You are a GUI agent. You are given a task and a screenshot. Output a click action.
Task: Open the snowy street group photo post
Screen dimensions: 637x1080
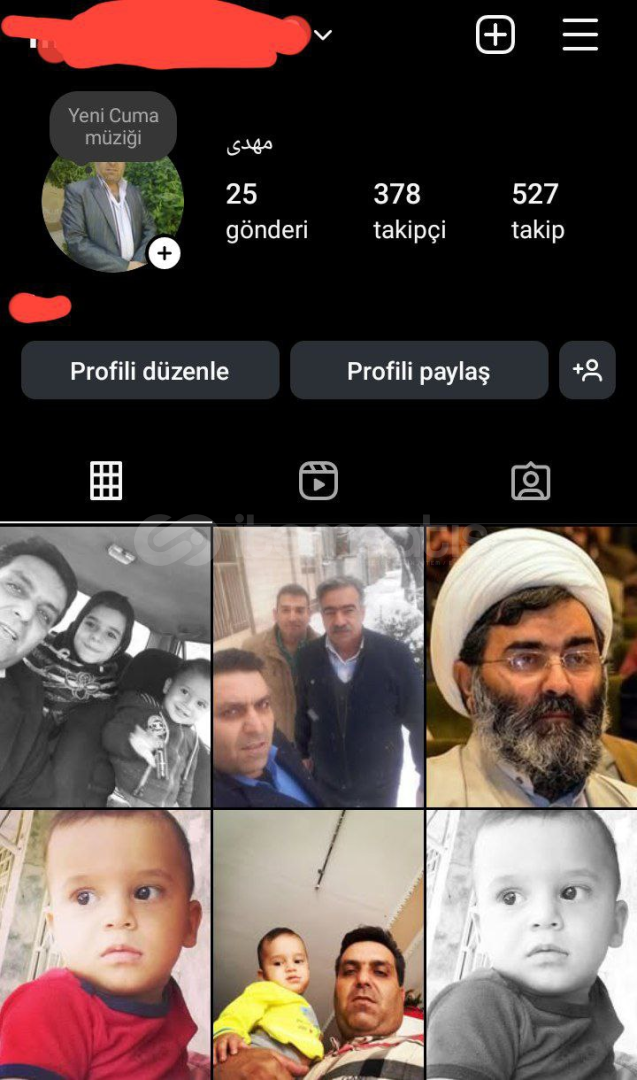click(318, 666)
